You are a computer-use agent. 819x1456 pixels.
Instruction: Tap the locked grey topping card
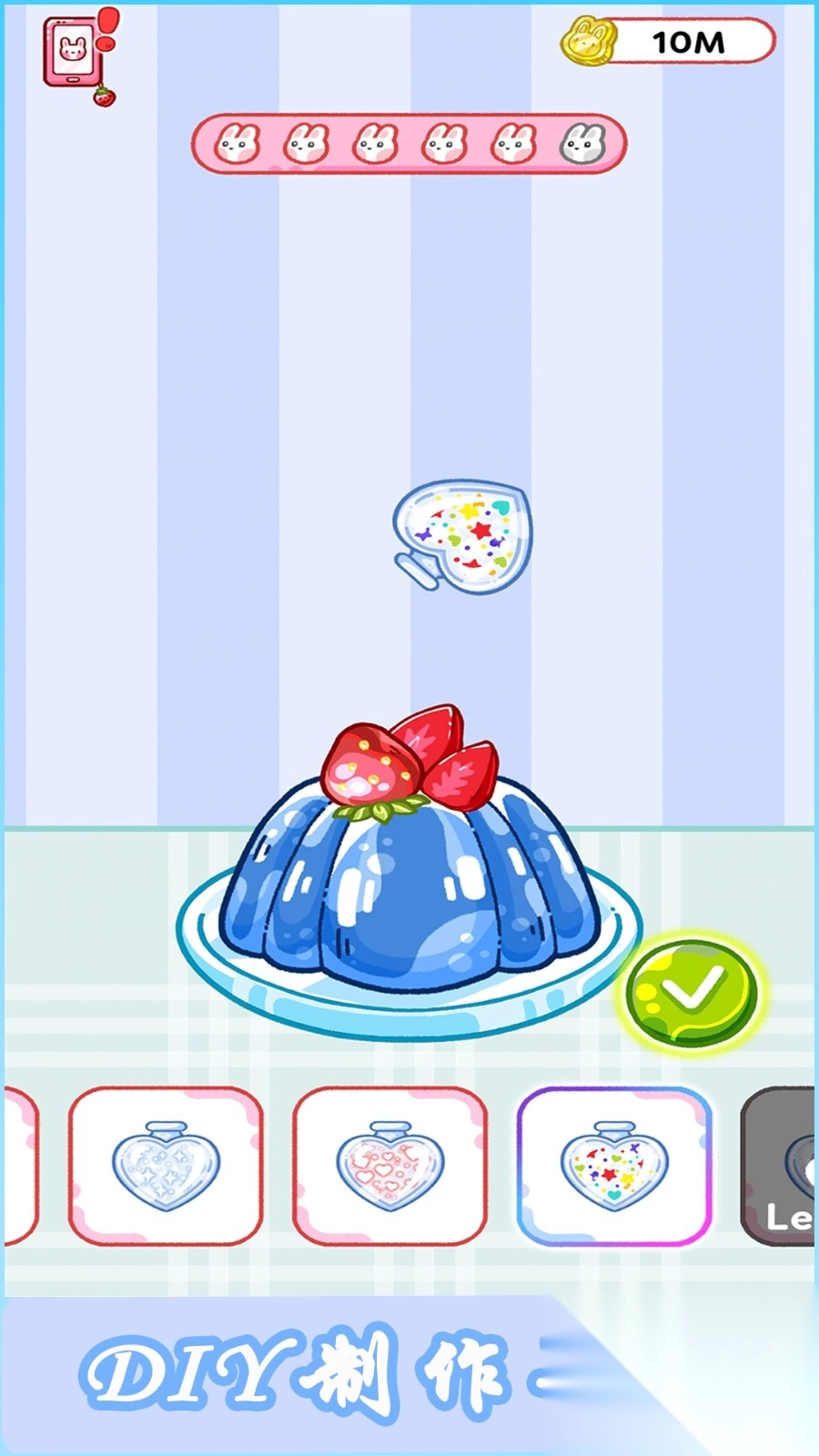click(x=781, y=1166)
